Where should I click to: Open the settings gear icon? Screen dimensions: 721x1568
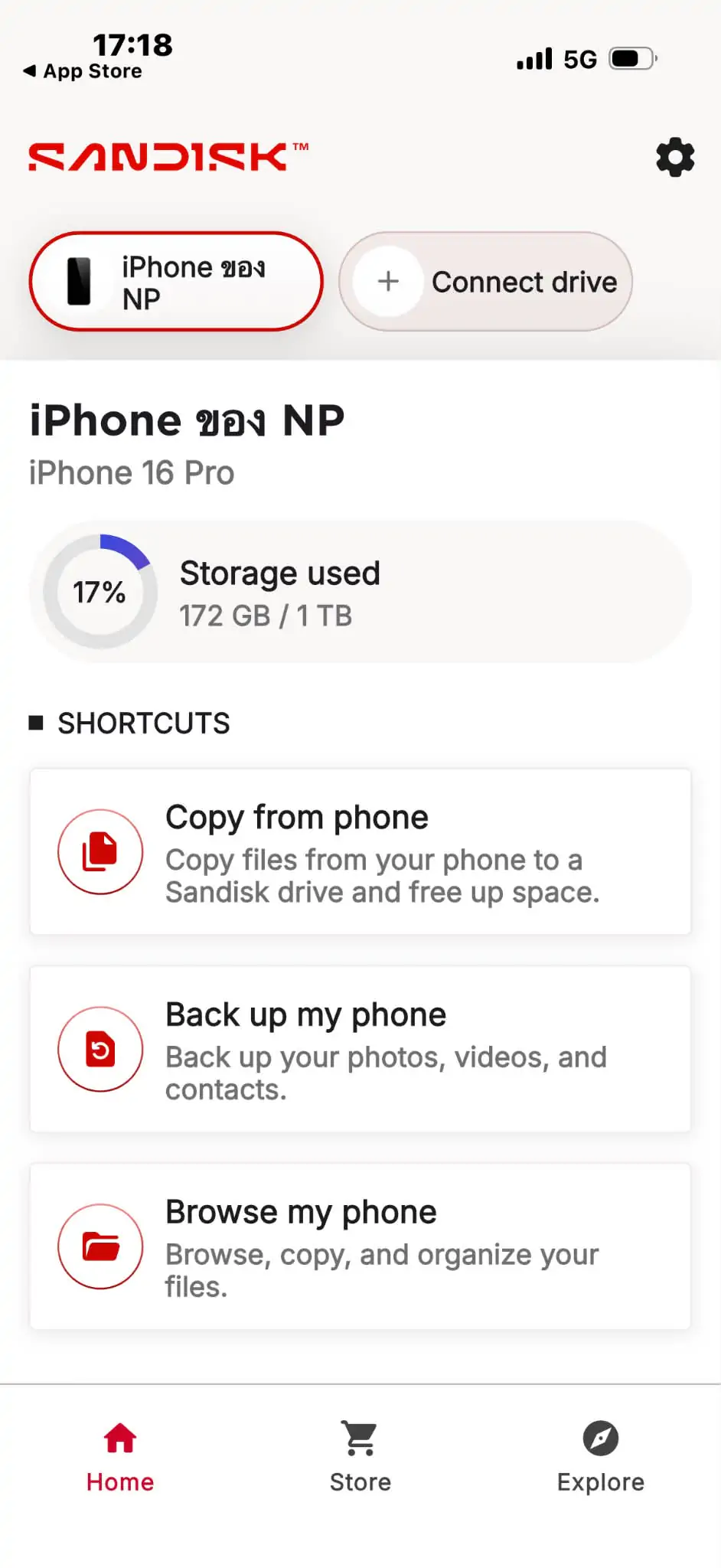674,158
